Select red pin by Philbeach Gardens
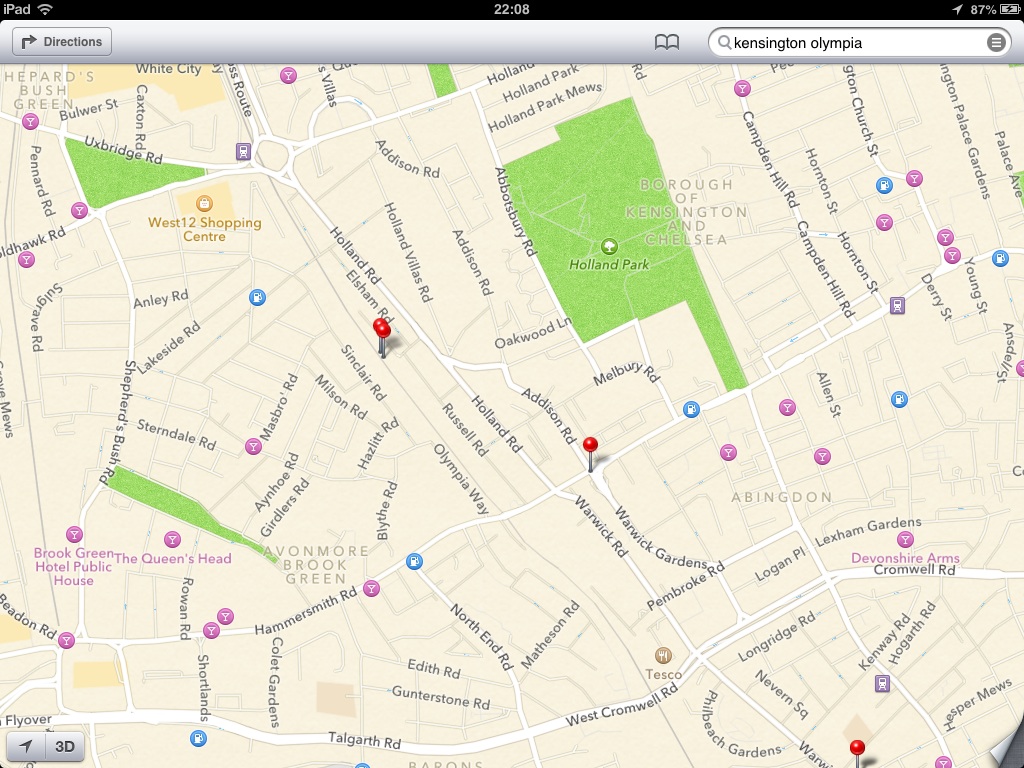The height and width of the screenshot is (768, 1024). pos(857,753)
